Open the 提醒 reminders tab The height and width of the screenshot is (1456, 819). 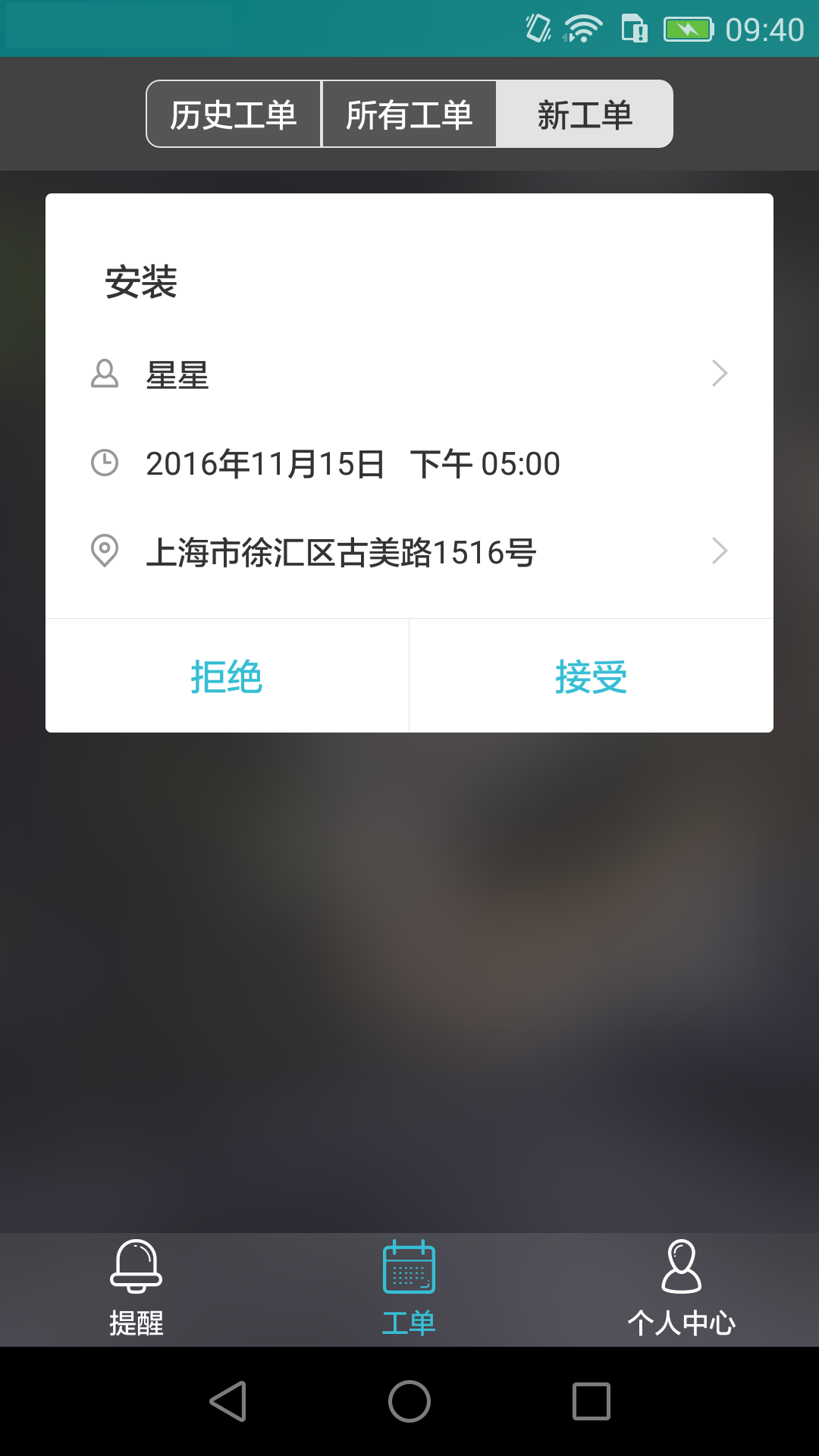[x=136, y=1289]
